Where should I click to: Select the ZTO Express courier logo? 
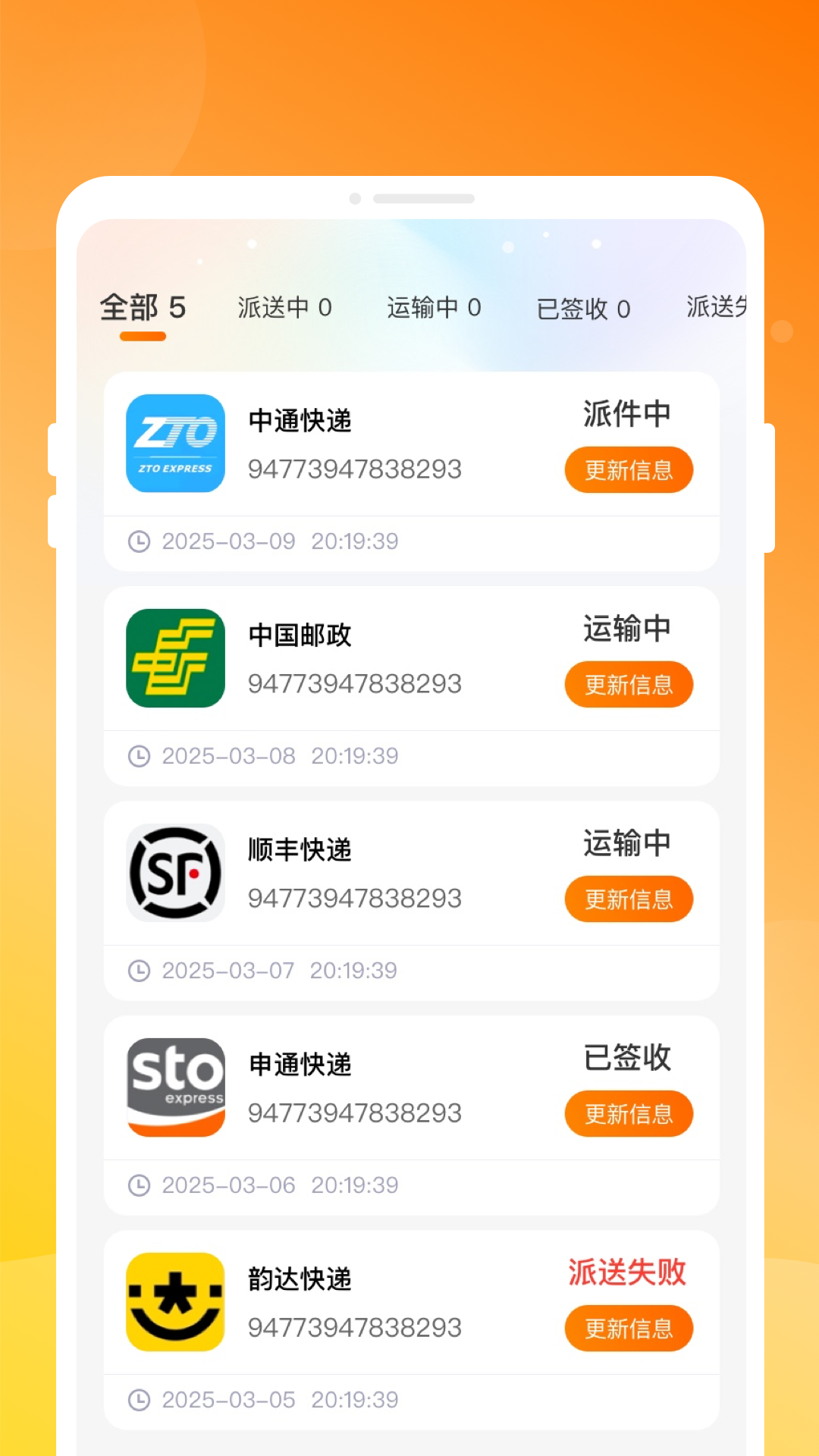click(175, 444)
